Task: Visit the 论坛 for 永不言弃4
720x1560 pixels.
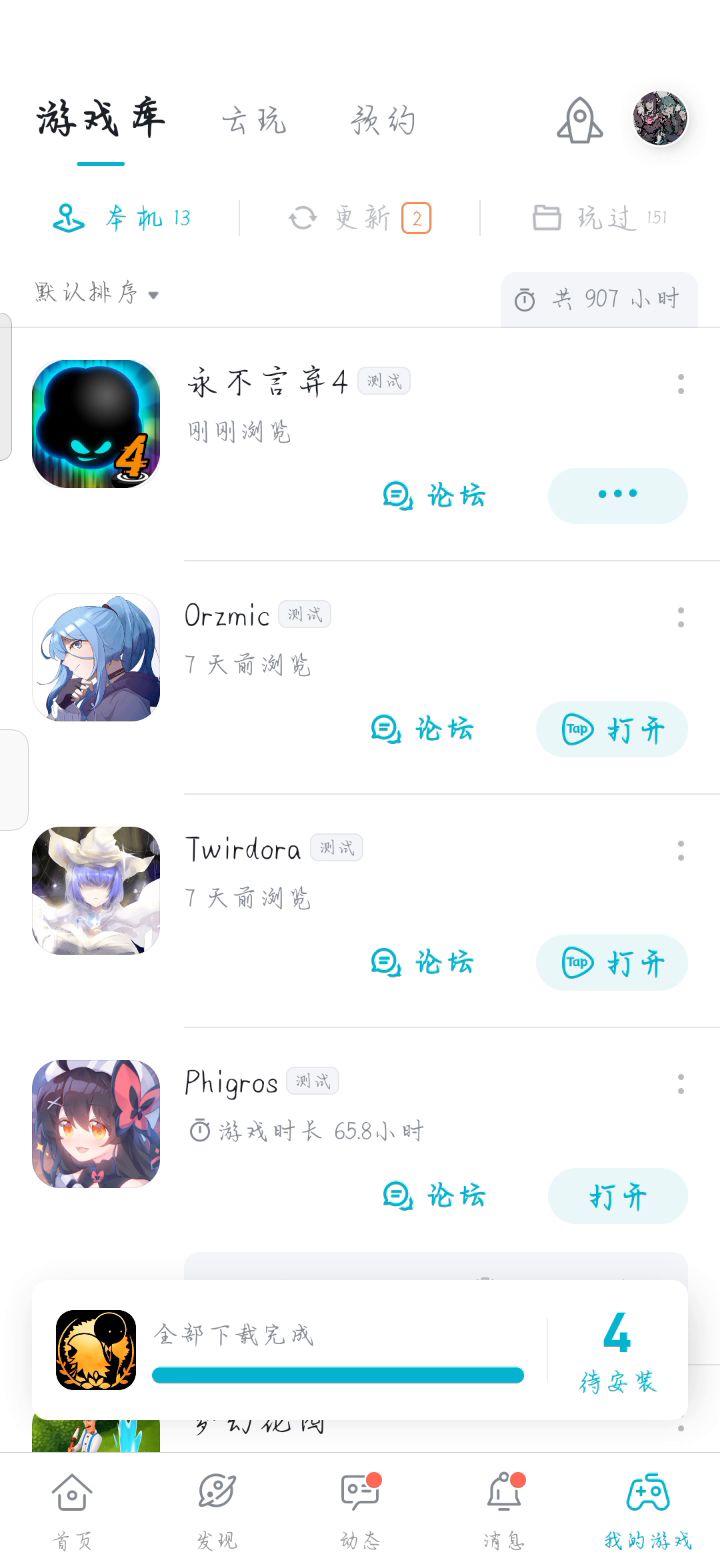Action: (x=435, y=495)
